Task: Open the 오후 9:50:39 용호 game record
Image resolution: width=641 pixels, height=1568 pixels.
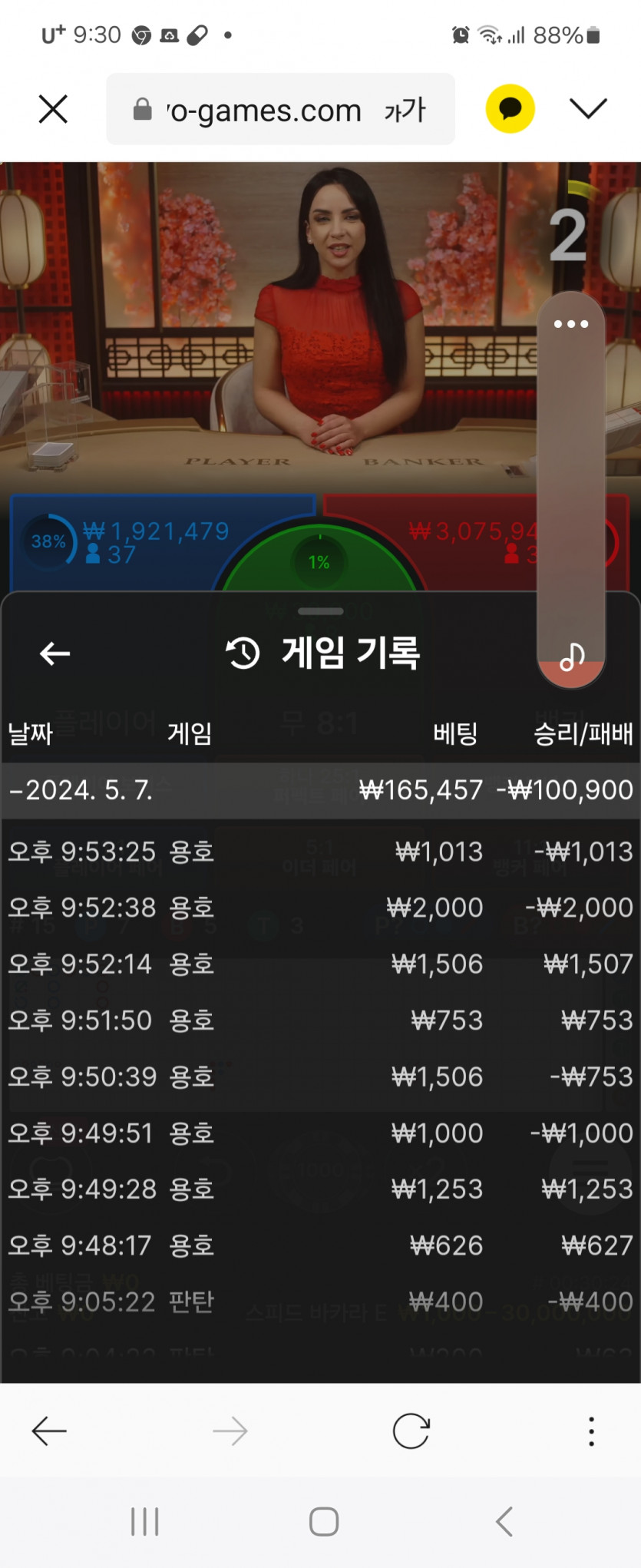Action: 319,1077
